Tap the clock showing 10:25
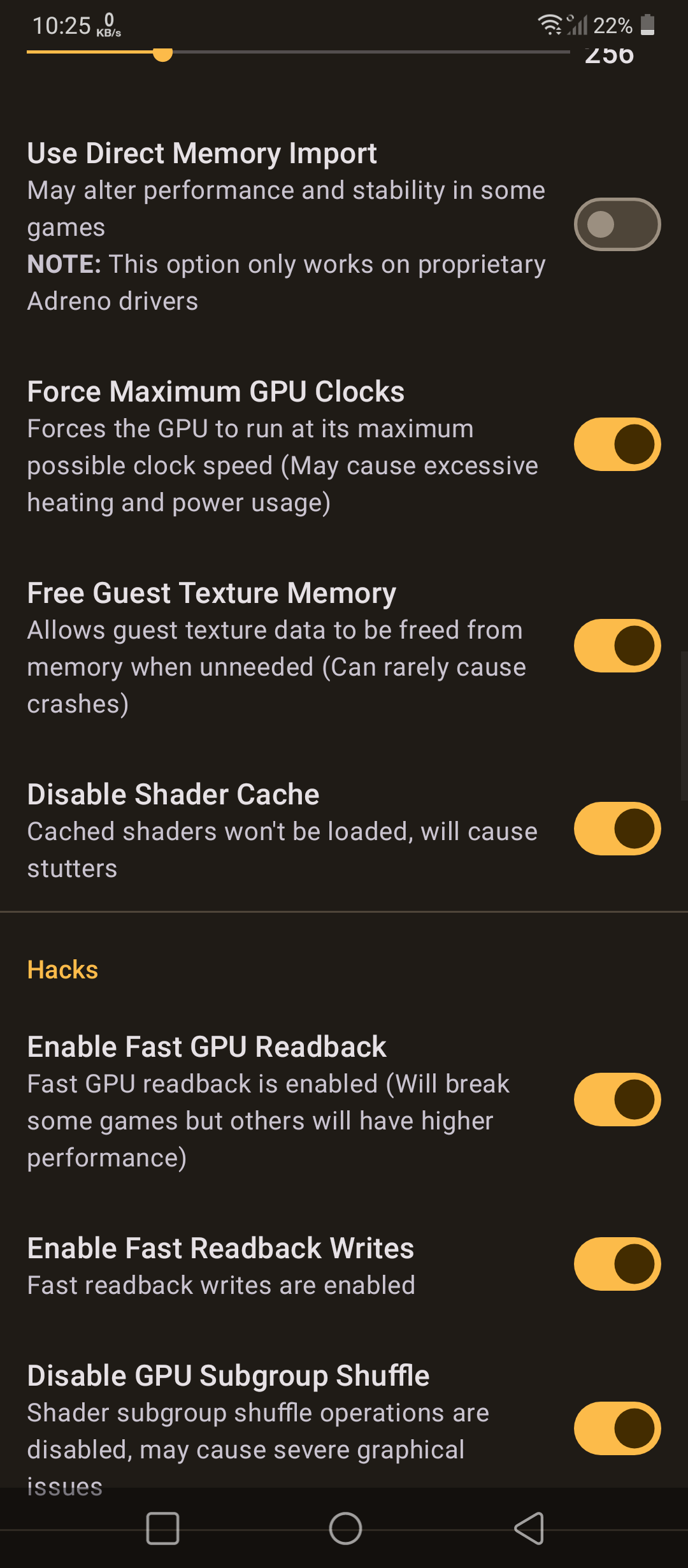 coord(62,25)
